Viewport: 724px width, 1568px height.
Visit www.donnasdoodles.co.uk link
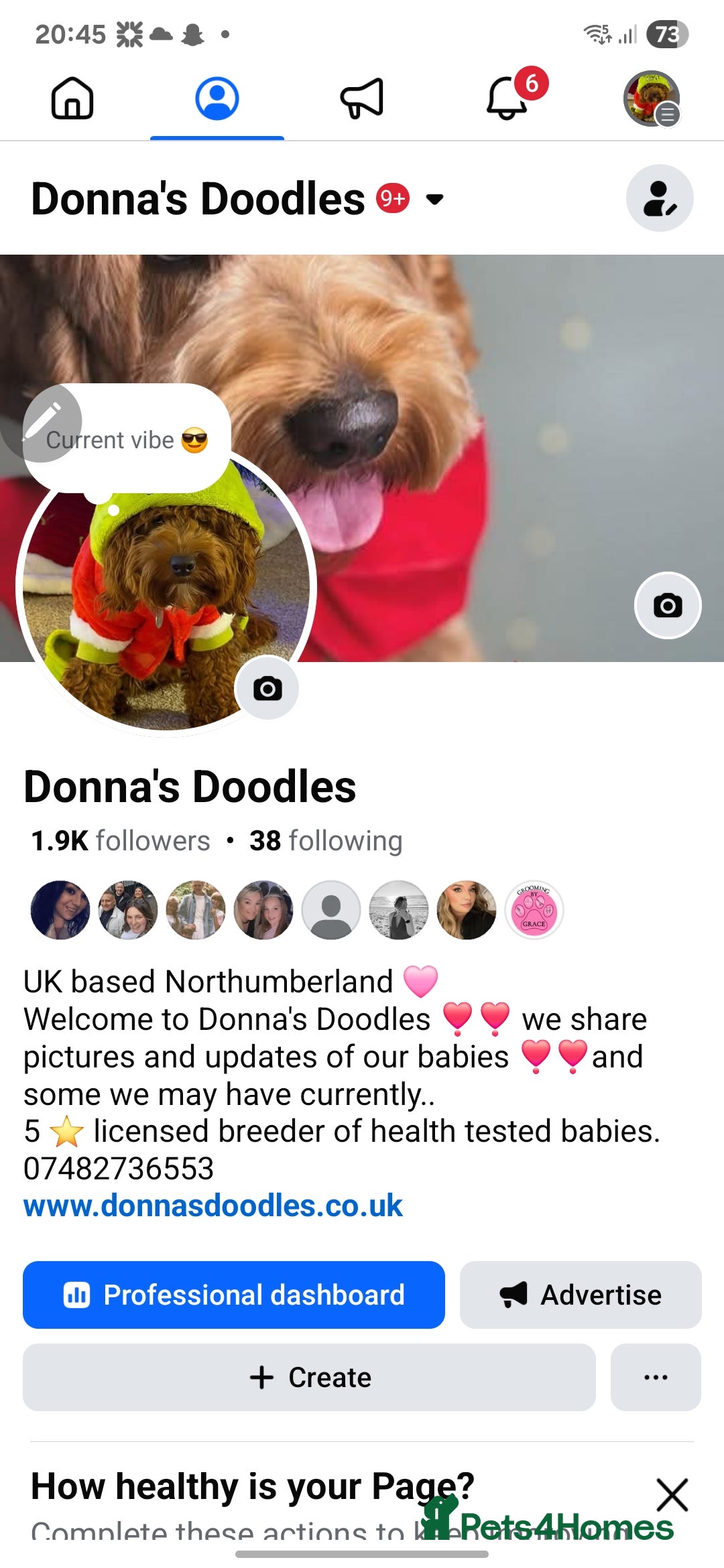click(x=213, y=1206)
